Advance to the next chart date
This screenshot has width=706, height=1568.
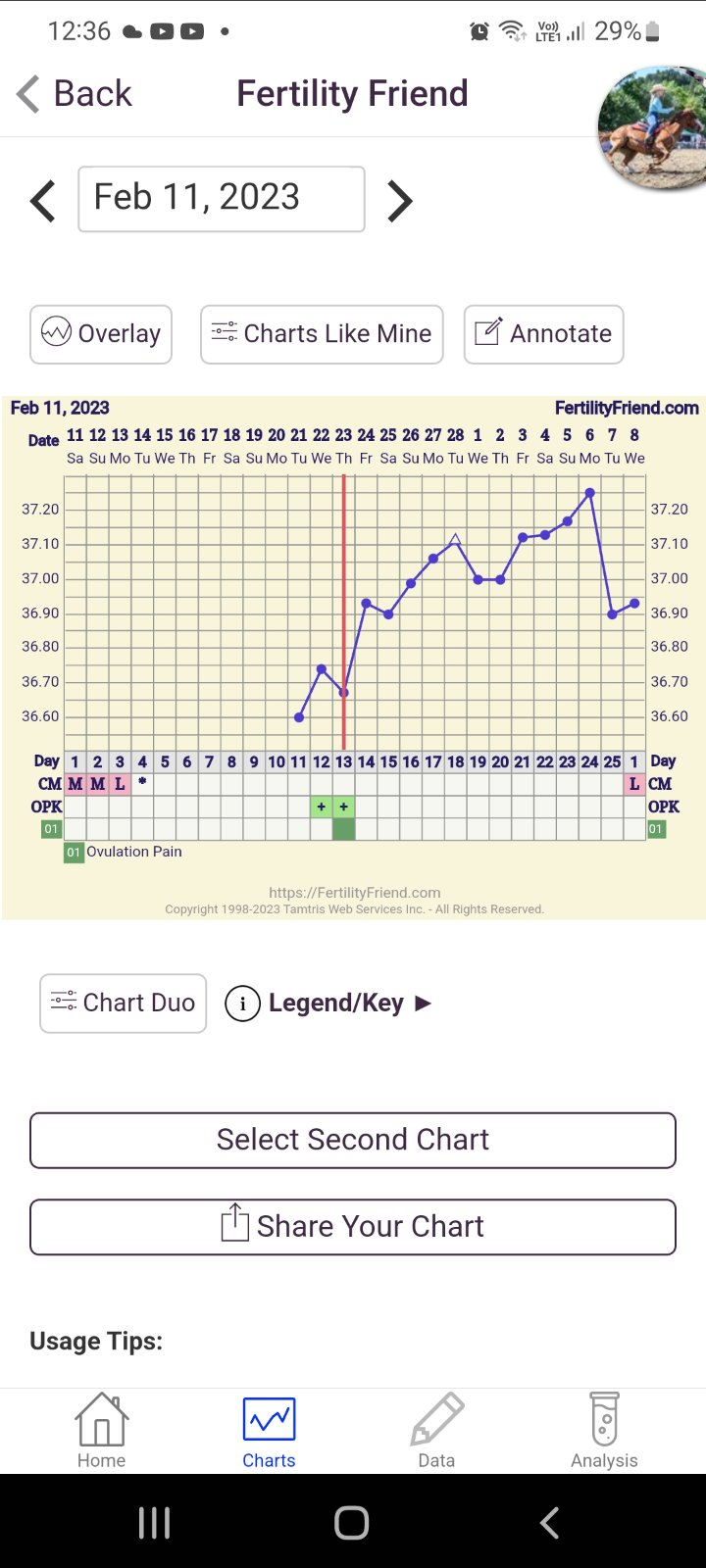pyautogui.click(x=399, y=200)
